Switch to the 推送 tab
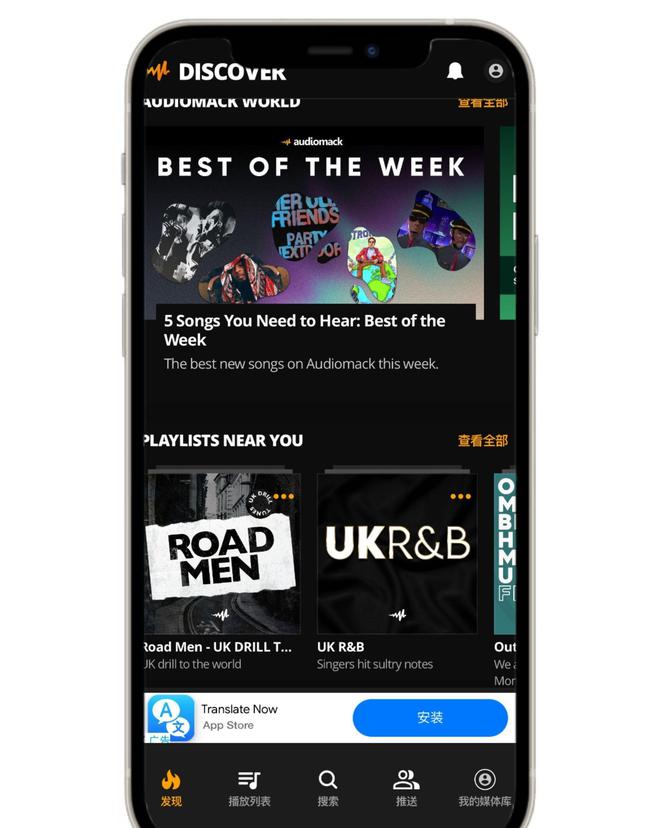The width and height of the screenshot is (660, 828). point(406,788)
